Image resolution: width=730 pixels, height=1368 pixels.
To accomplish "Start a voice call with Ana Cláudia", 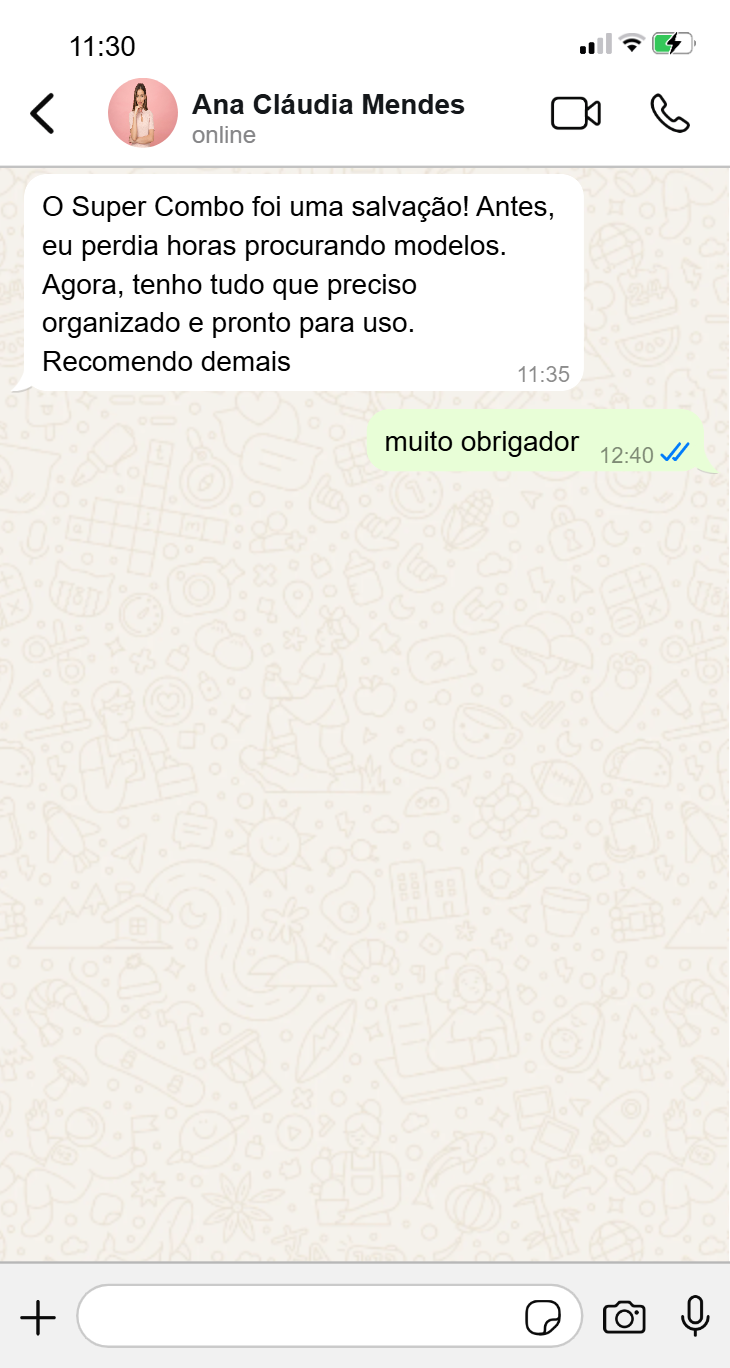I will pos(669,114).
